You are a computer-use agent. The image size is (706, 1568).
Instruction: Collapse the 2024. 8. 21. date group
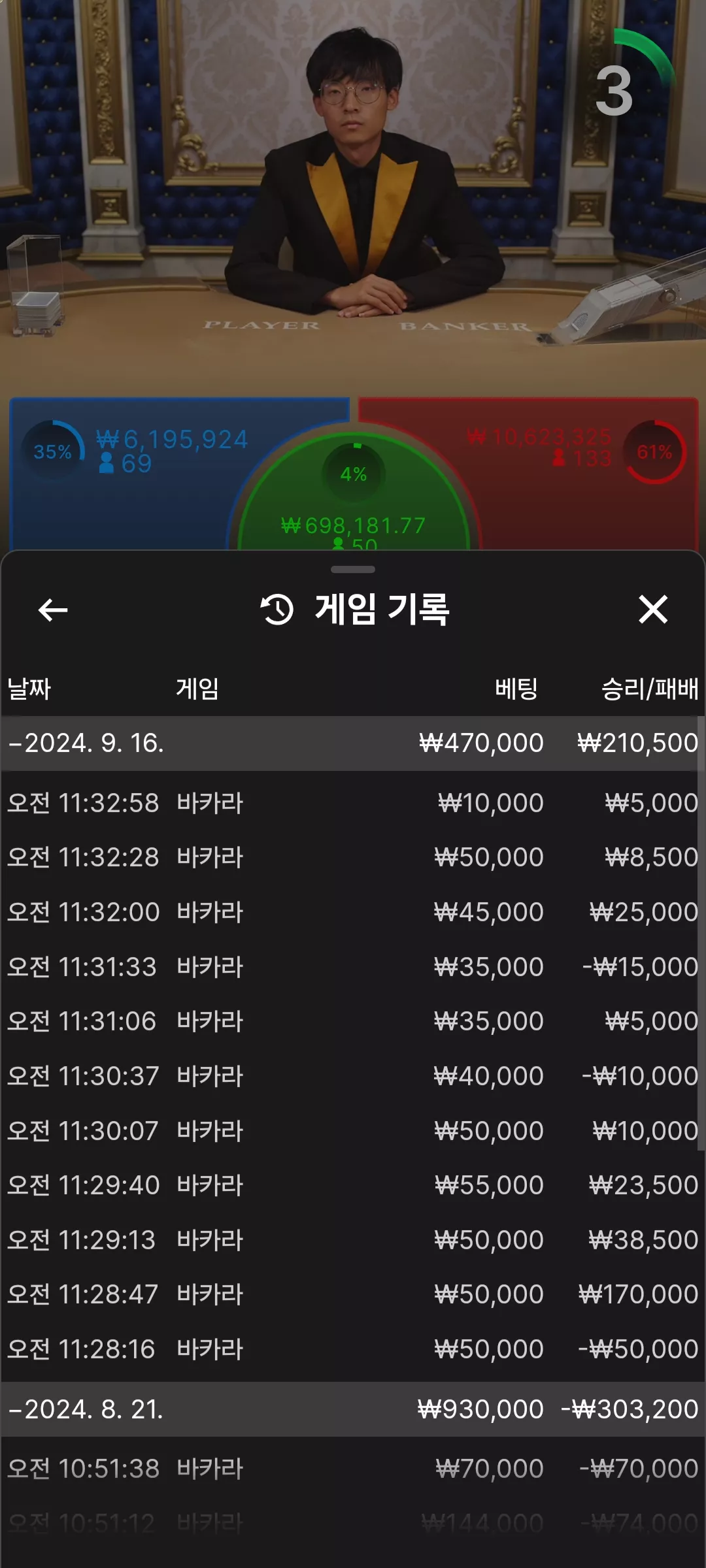[353, 1409]
